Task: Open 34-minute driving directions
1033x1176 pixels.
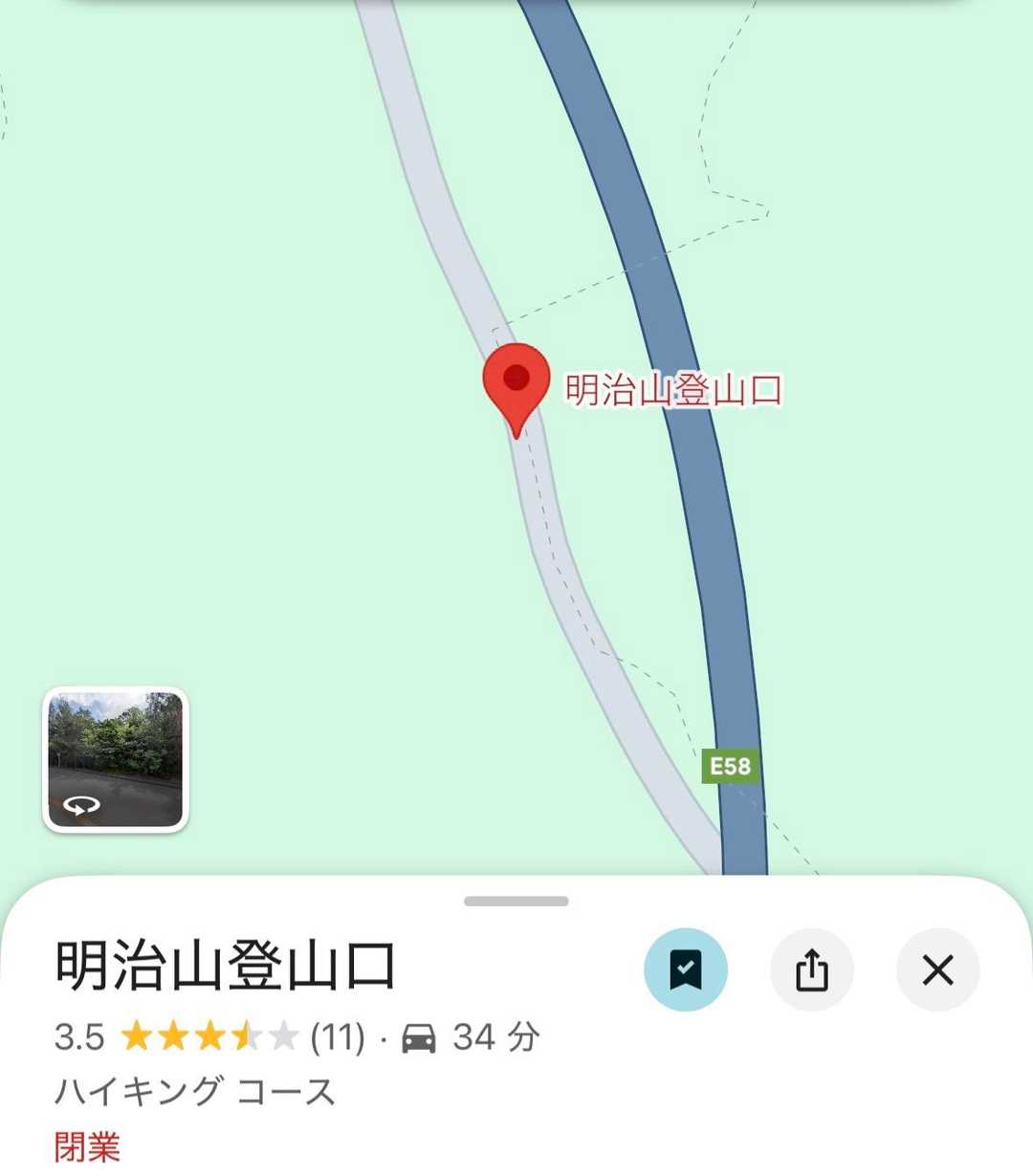Action: click(471, 1037)
